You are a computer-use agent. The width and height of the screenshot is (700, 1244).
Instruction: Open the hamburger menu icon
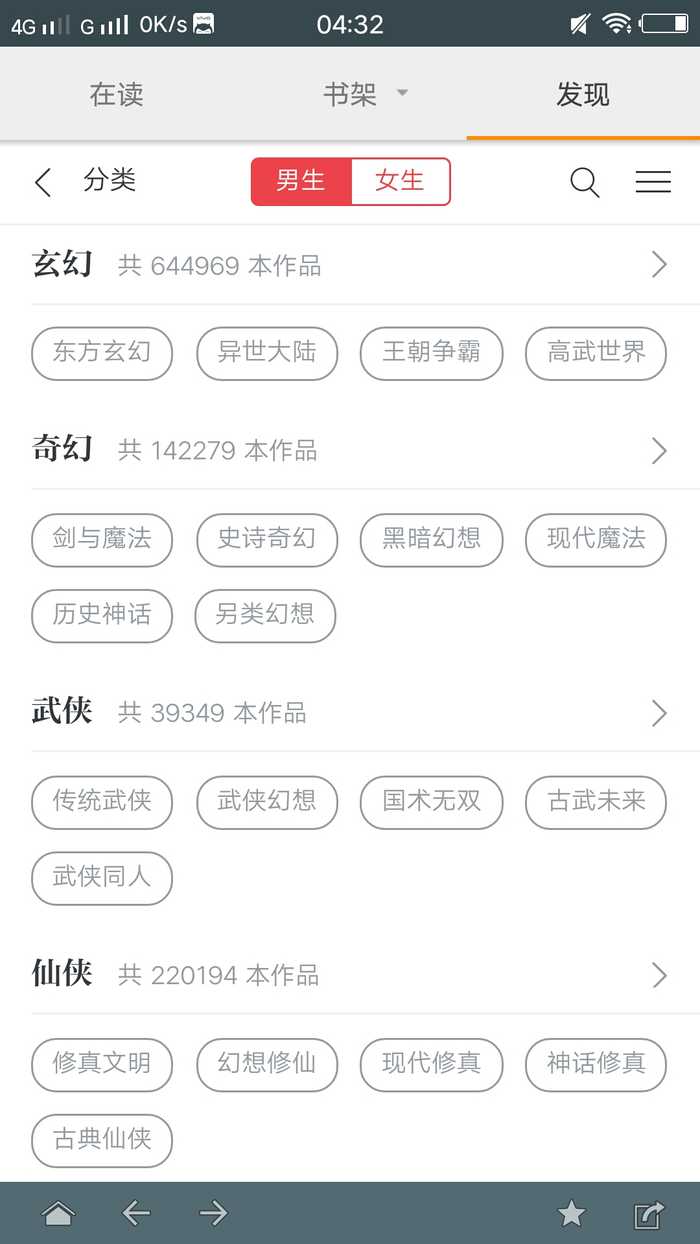pos(653,181)
